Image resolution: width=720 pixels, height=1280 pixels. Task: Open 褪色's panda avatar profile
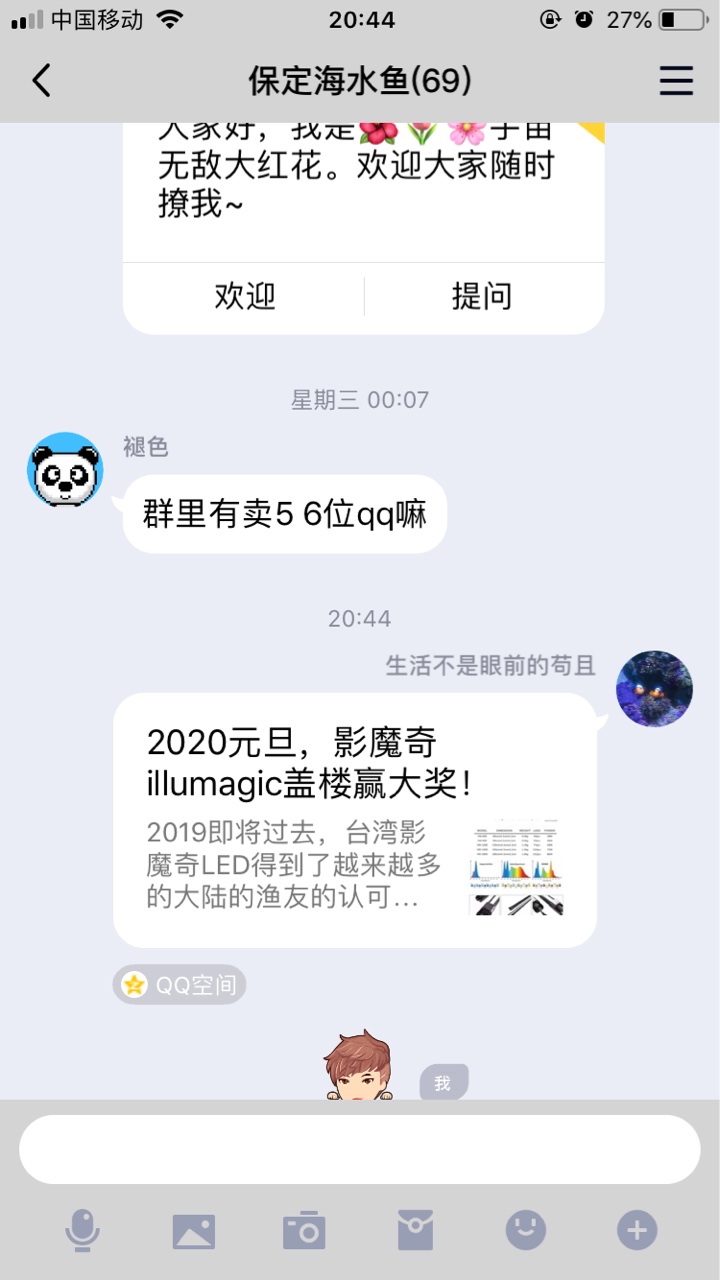pos(65,471)
